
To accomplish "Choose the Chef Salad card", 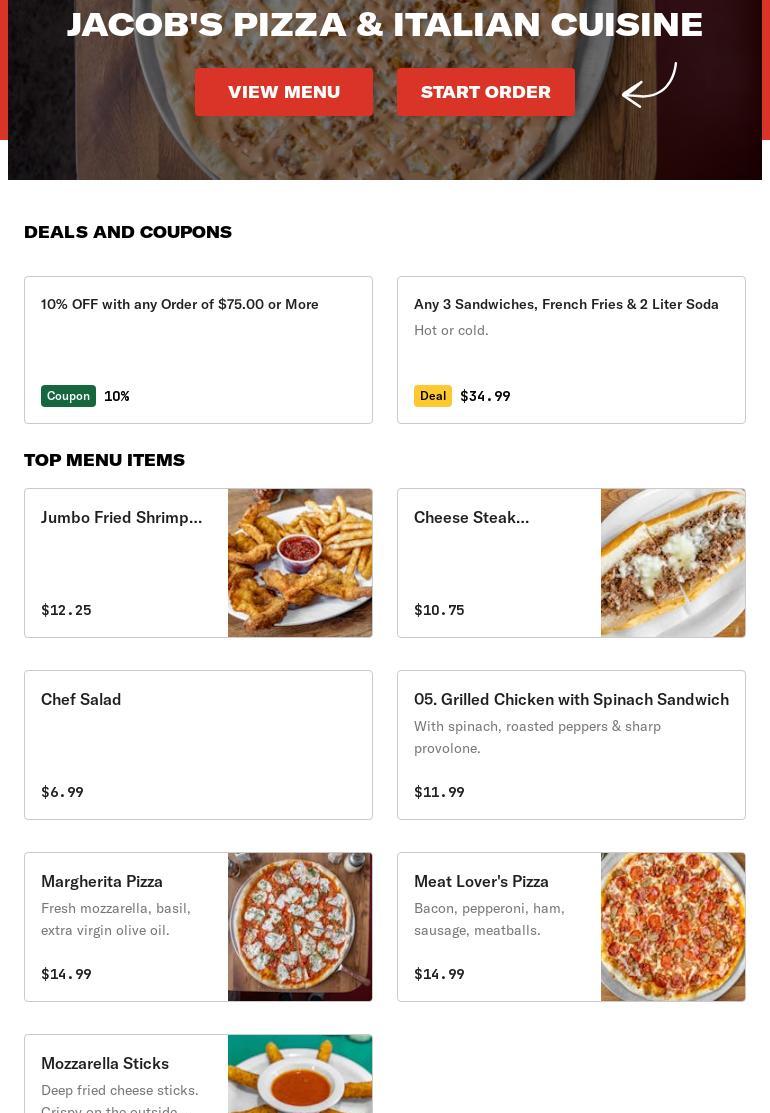I will pyautogui.click(x=198, y=745).
